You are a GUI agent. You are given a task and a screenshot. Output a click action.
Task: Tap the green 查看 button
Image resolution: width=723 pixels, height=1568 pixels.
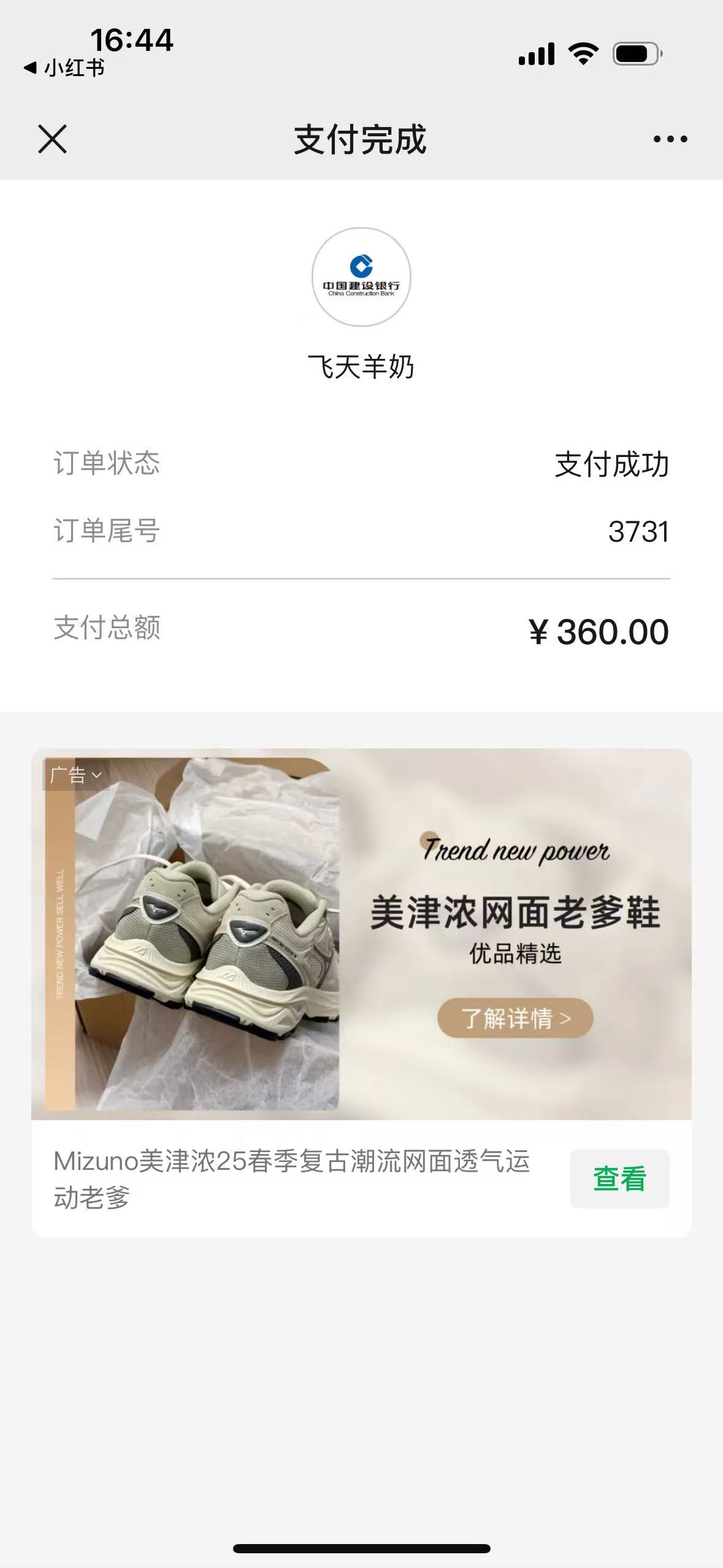click(619, 1178)
